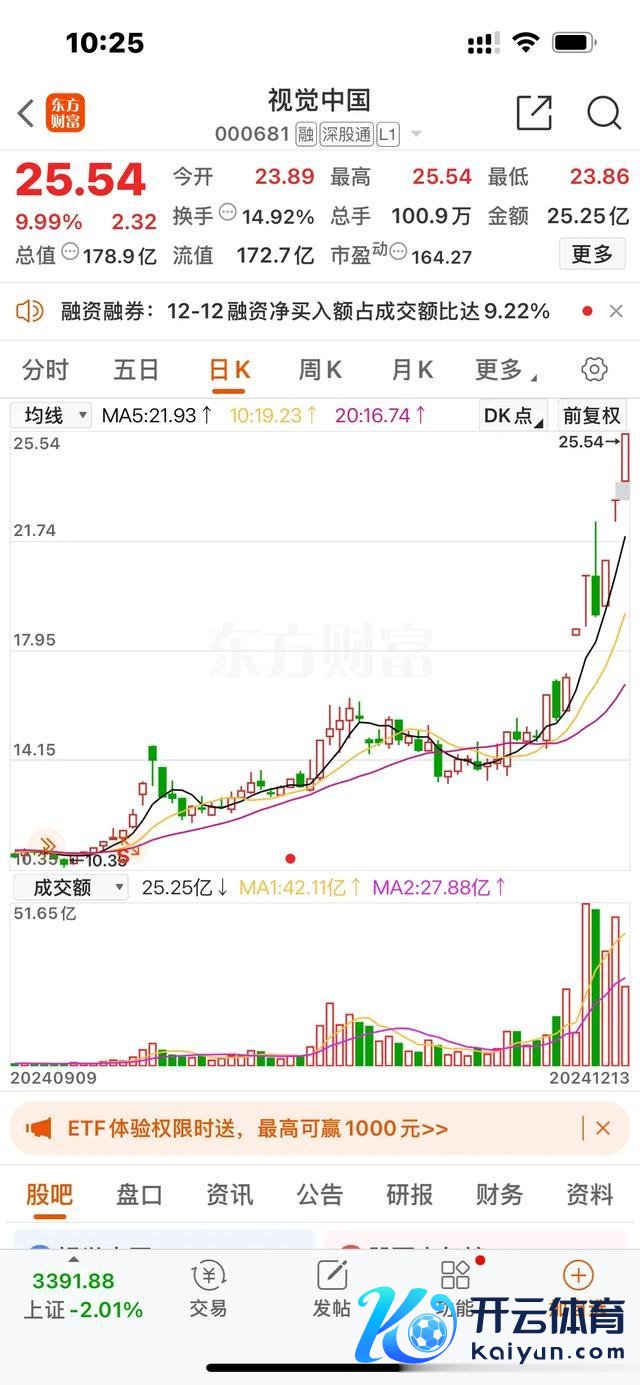This screenshot has height=1385, width=640.
Task: Switch to the 盘口 tab
Action: pyautogui.click(x=139, y=1194)
